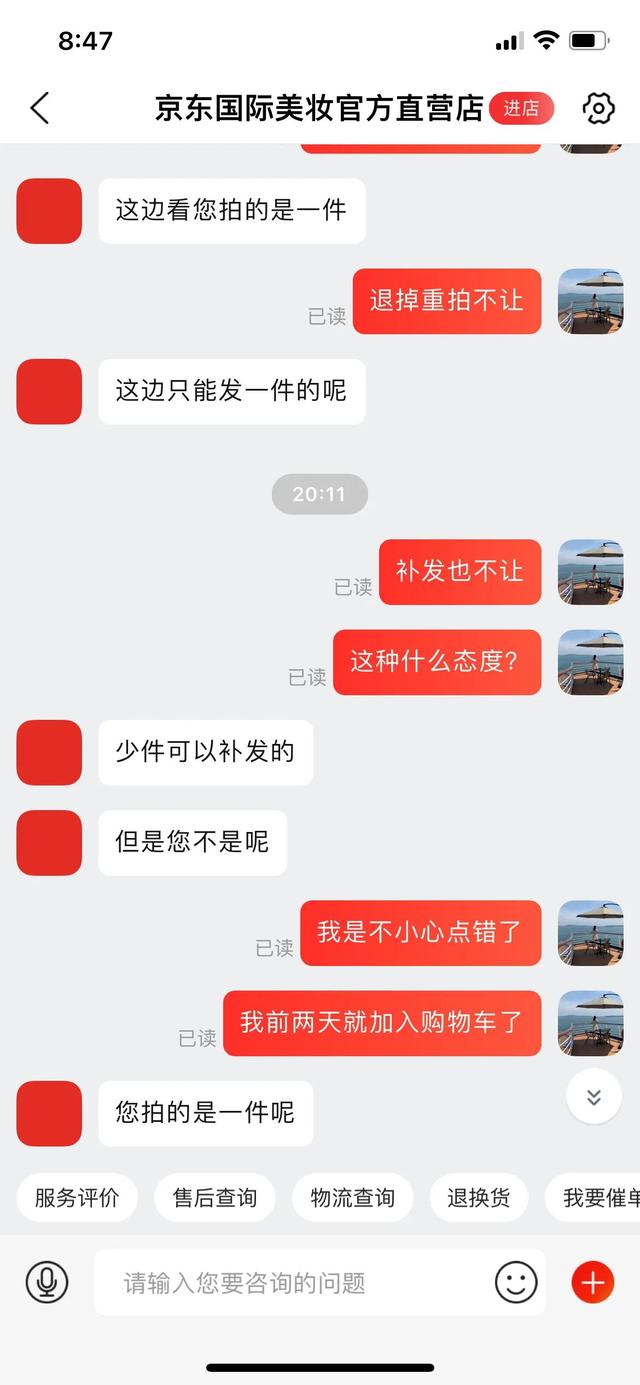Choose the 退换货 chip

coord(478,1197)
